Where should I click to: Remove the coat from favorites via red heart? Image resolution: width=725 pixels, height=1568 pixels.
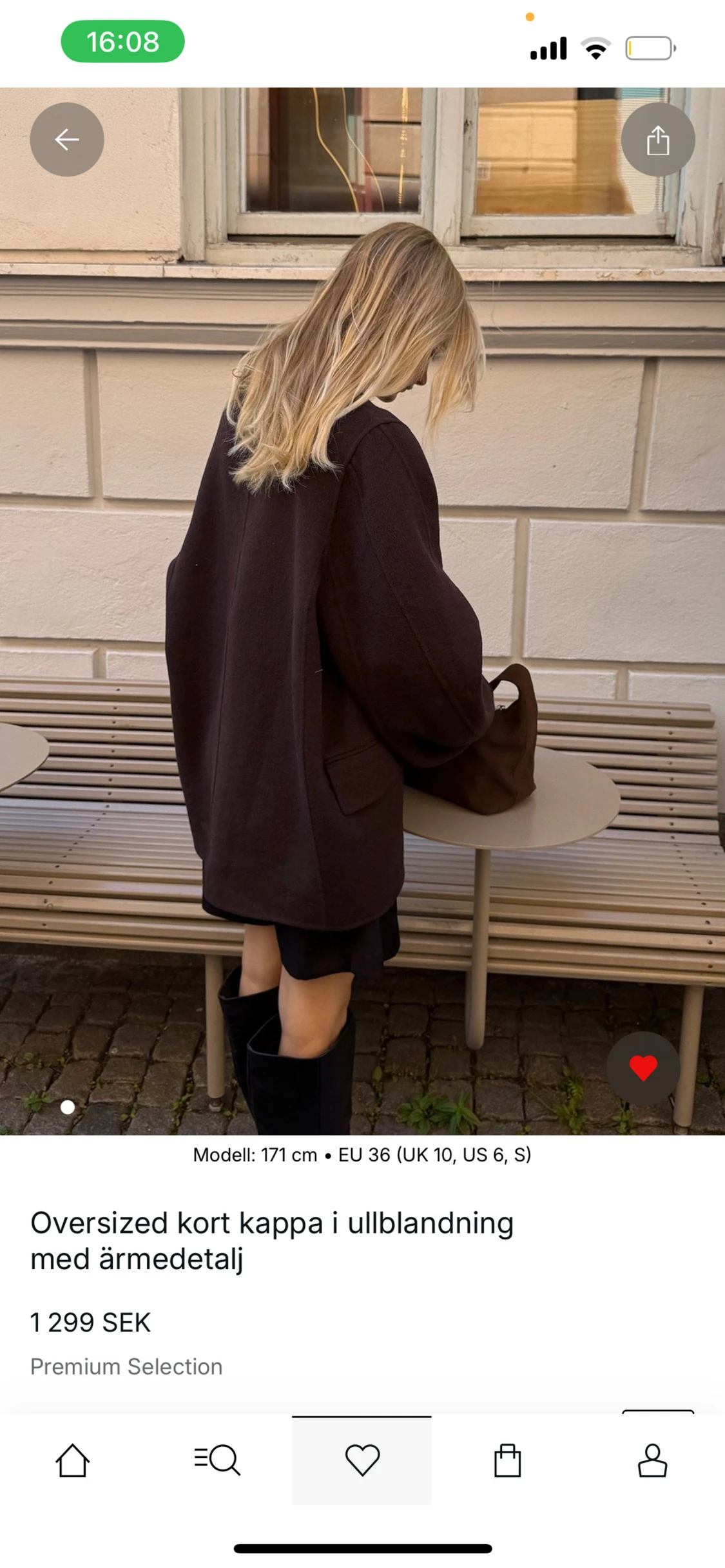tap(643, 1068)
